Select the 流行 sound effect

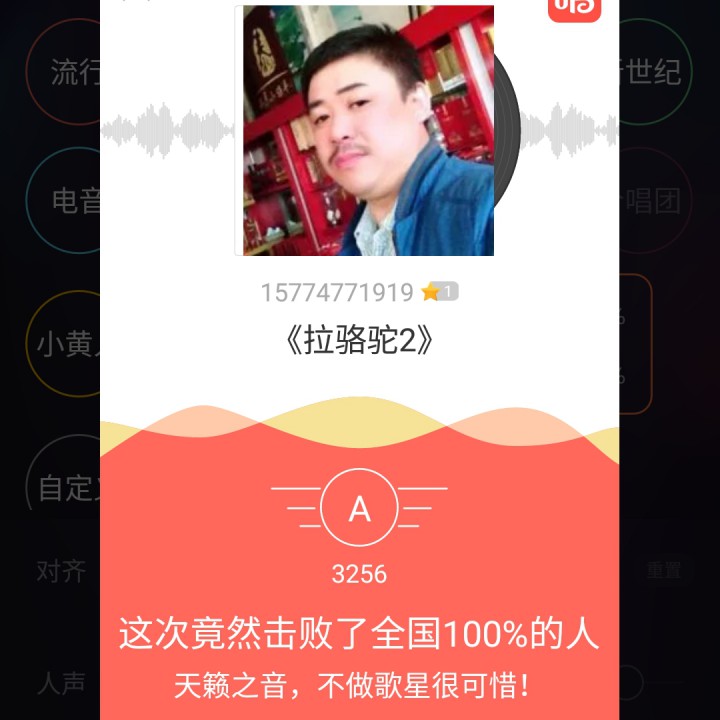tap(64, 72)
